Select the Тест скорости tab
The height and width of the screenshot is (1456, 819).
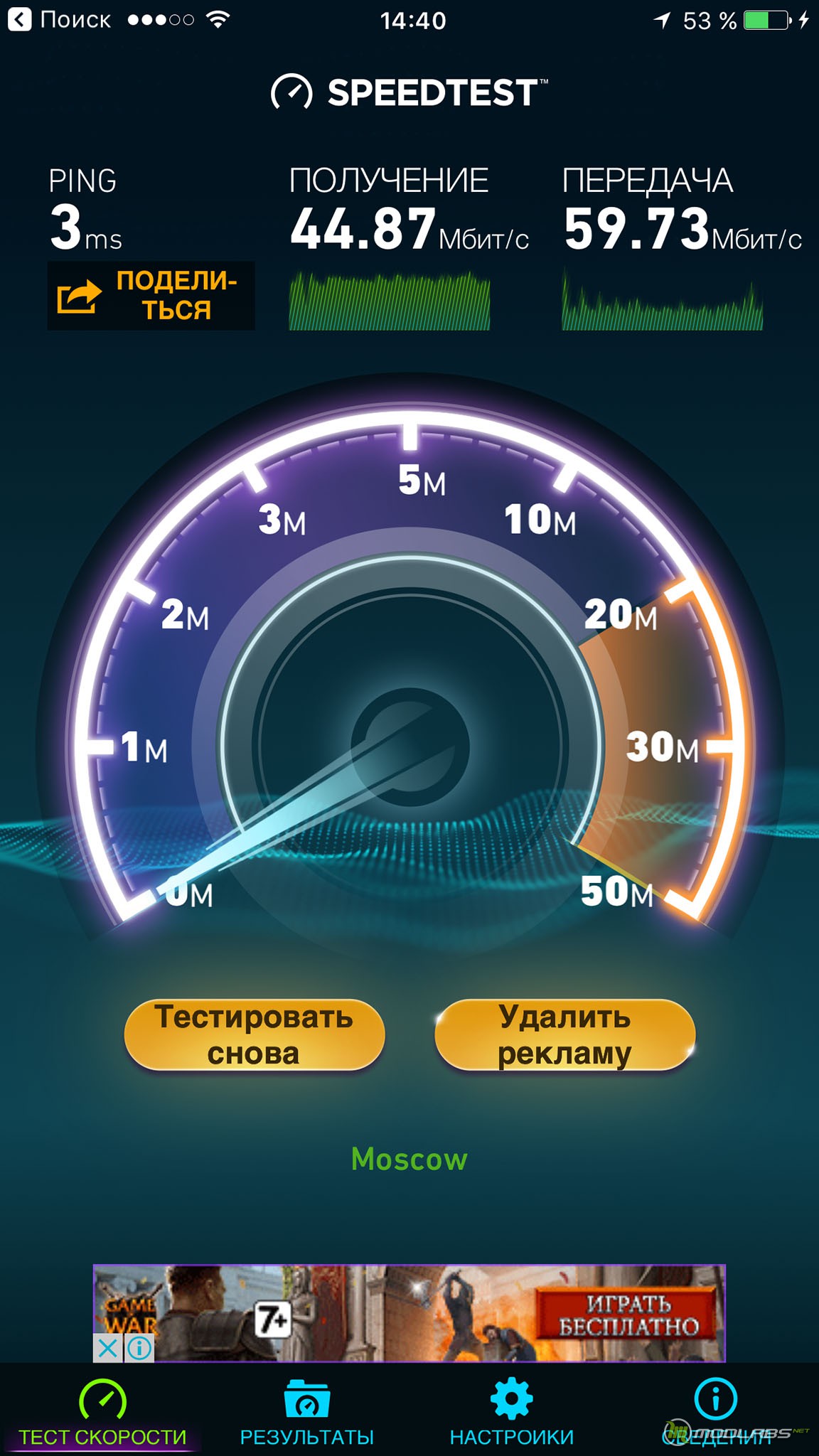(x=102, y=1412)
